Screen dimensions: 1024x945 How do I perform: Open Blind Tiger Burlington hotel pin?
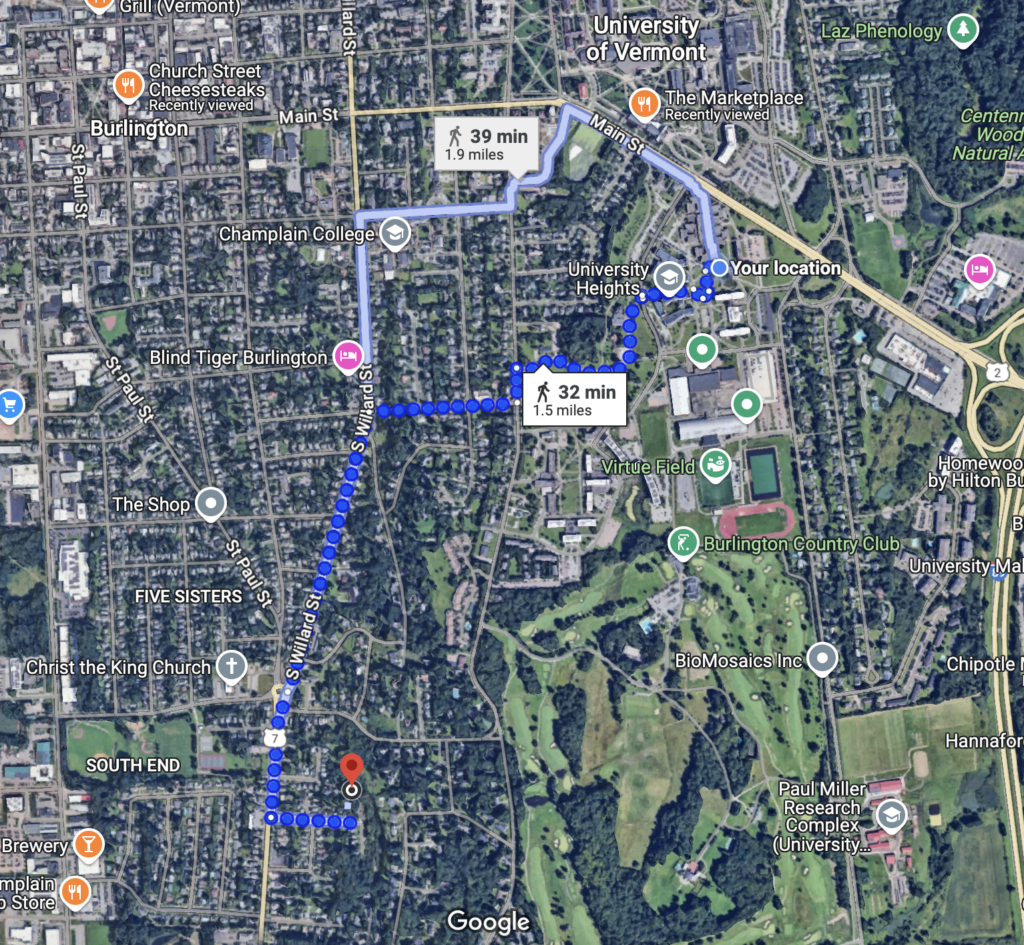pos(348,356)
